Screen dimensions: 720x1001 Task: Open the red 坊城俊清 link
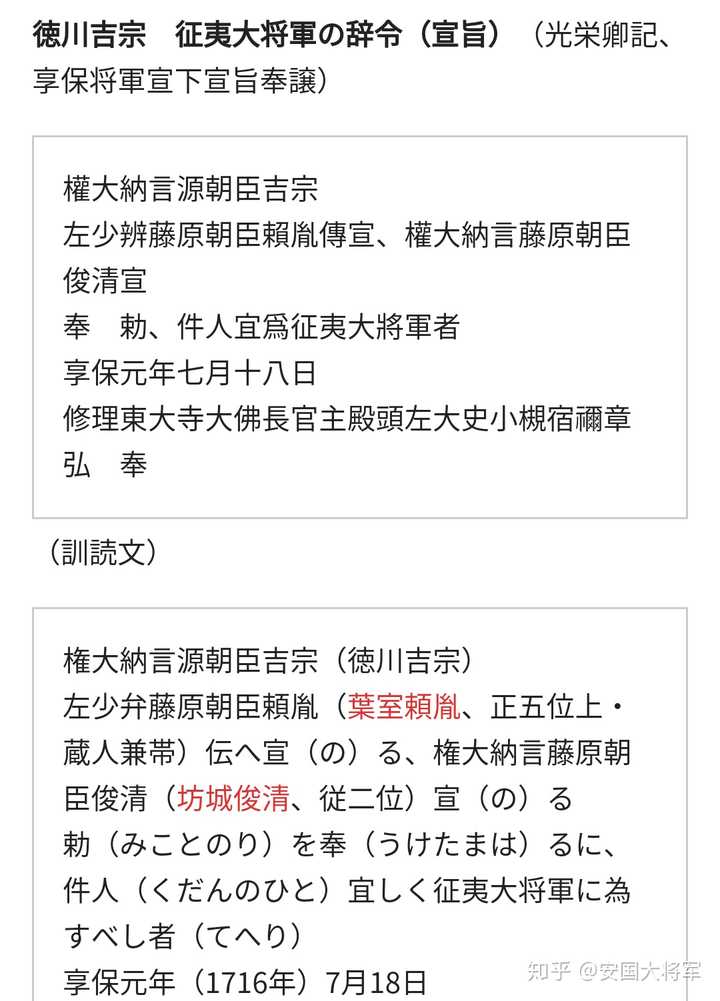coord(233,798)
